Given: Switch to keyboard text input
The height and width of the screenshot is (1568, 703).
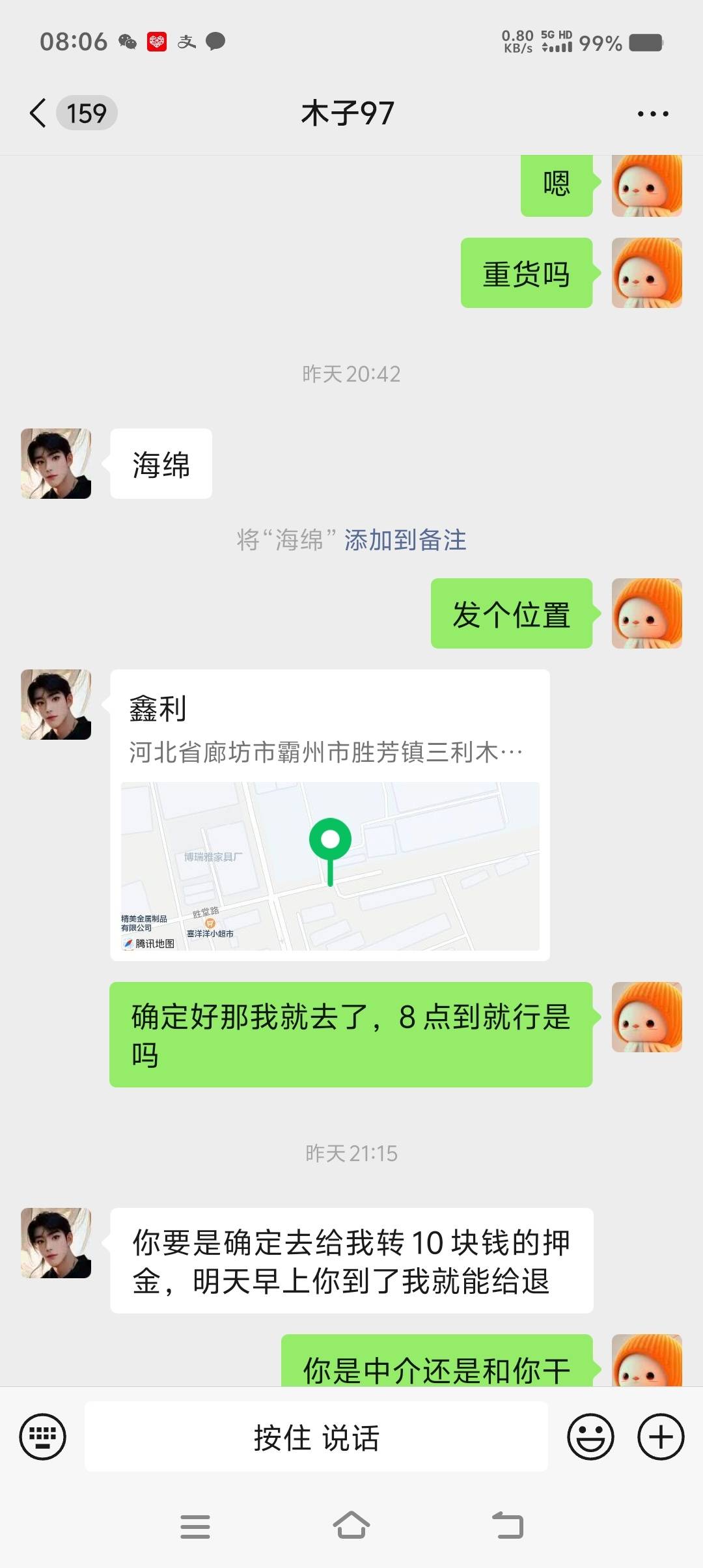Looking at the screenshot, I should 43,1436.
